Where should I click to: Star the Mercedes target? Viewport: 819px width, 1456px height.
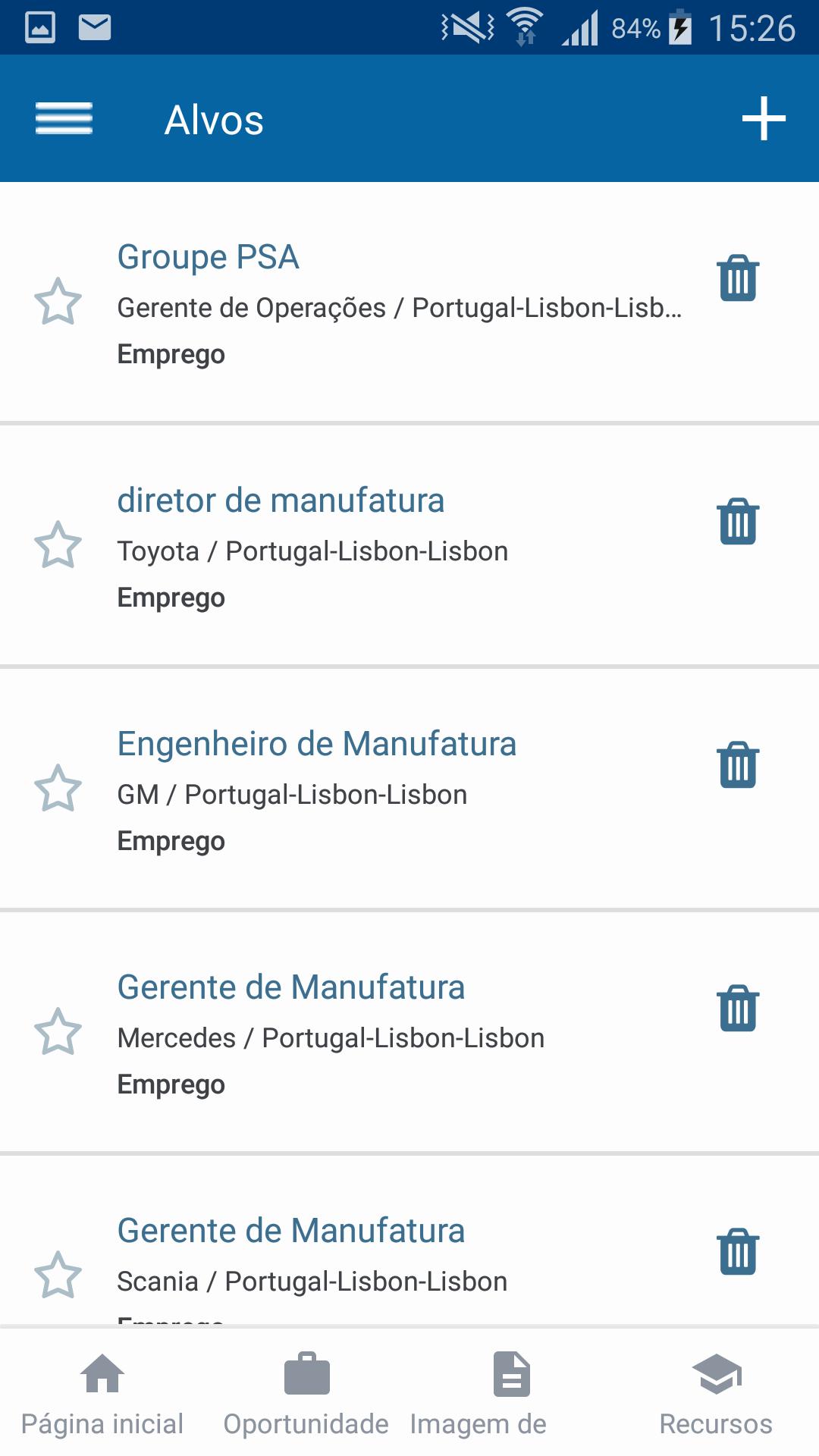[58, 1032]
